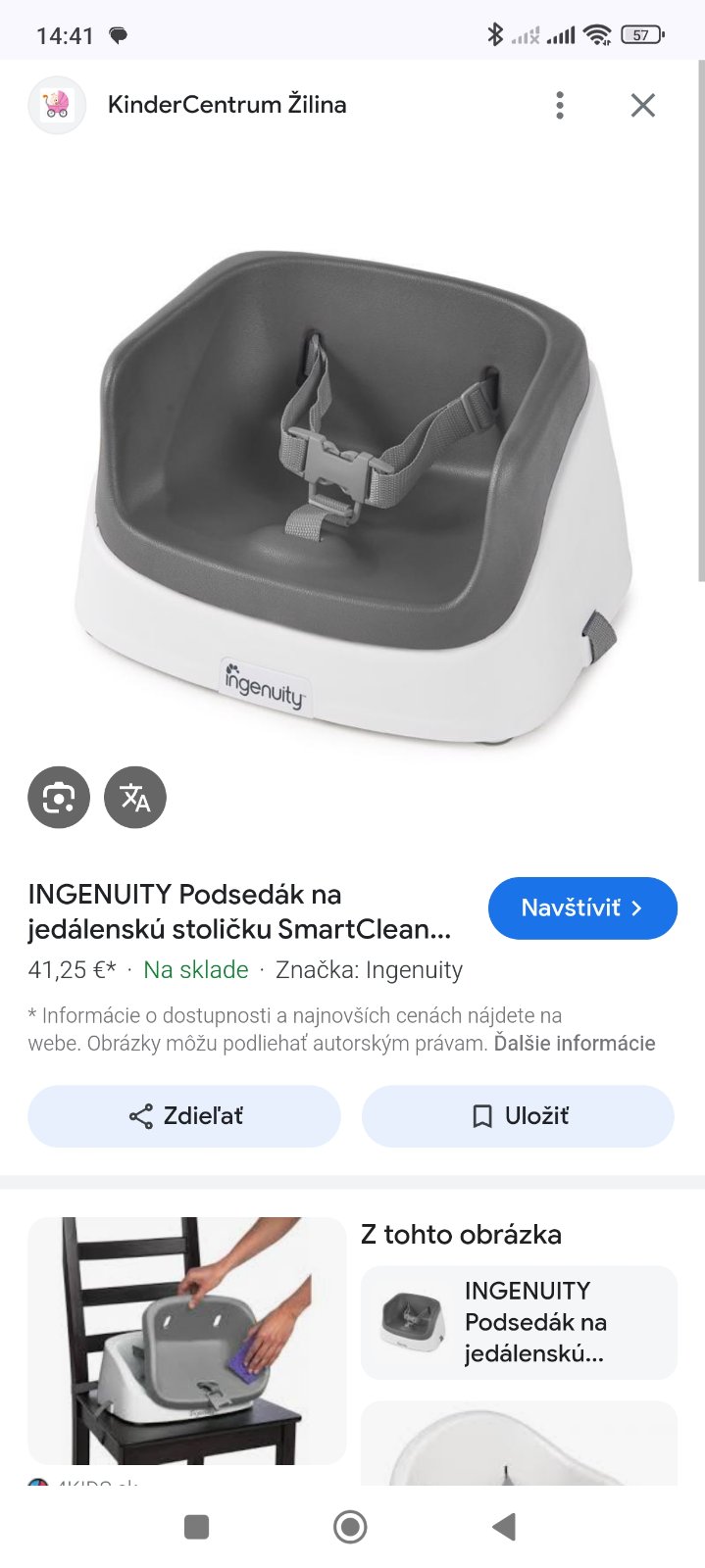View the main booster seat image

click(x=353, y=490)
